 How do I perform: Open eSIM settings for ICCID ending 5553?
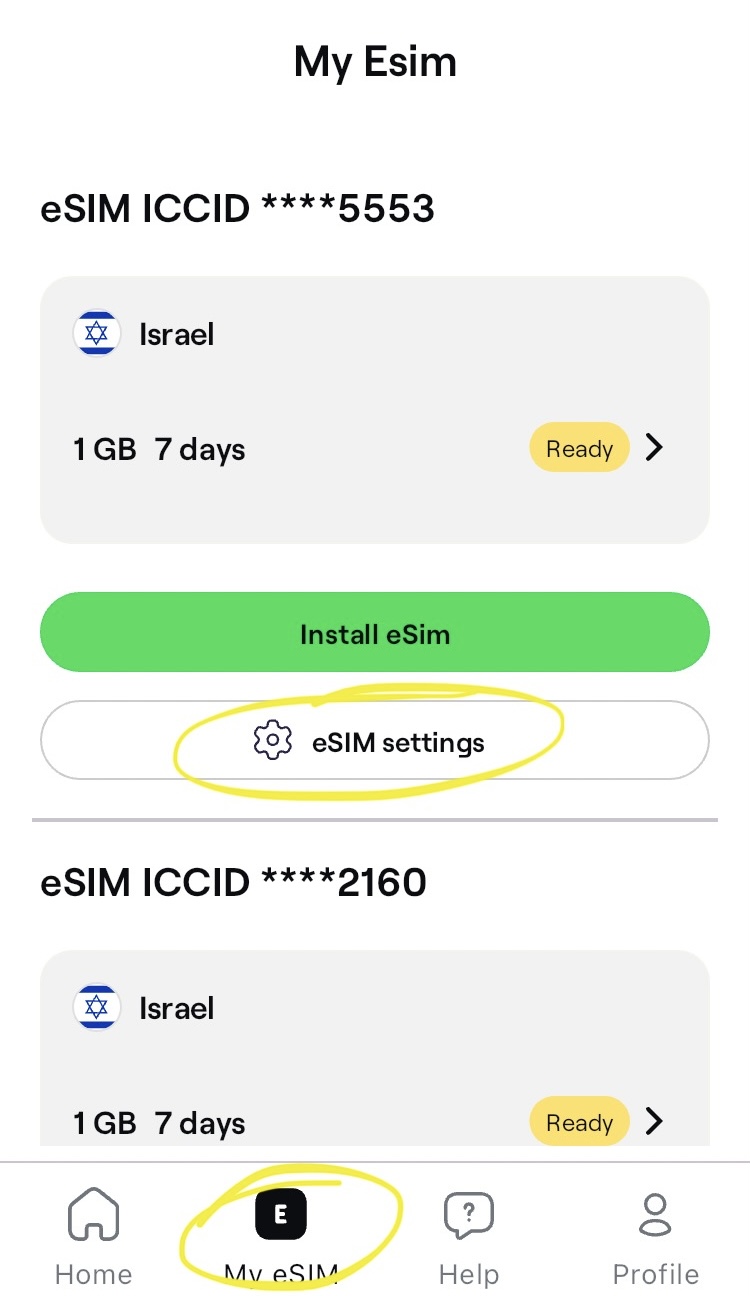(x=374, y=741)
